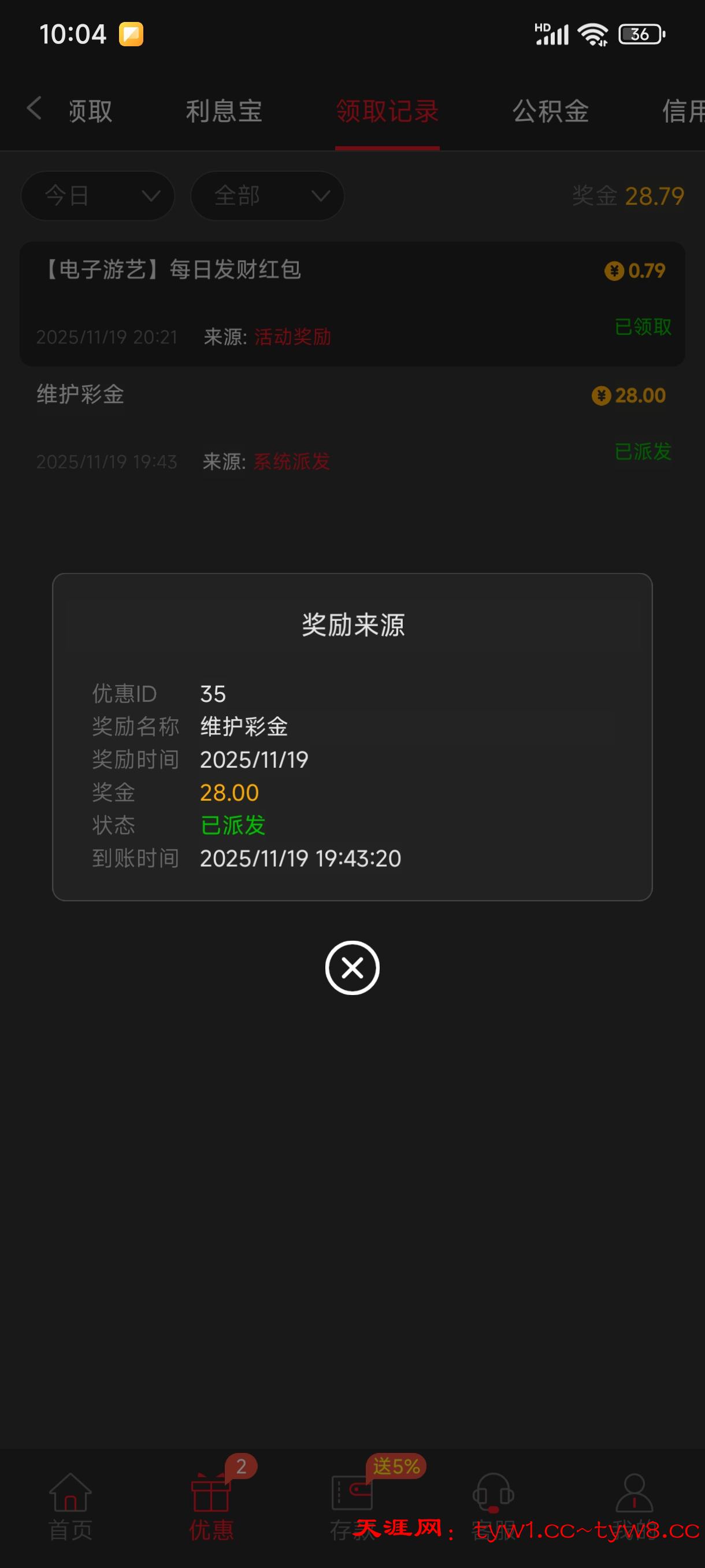Open the 公积金 tab
The height and width of the screenshot is (1568, 705).
(551, 112)
